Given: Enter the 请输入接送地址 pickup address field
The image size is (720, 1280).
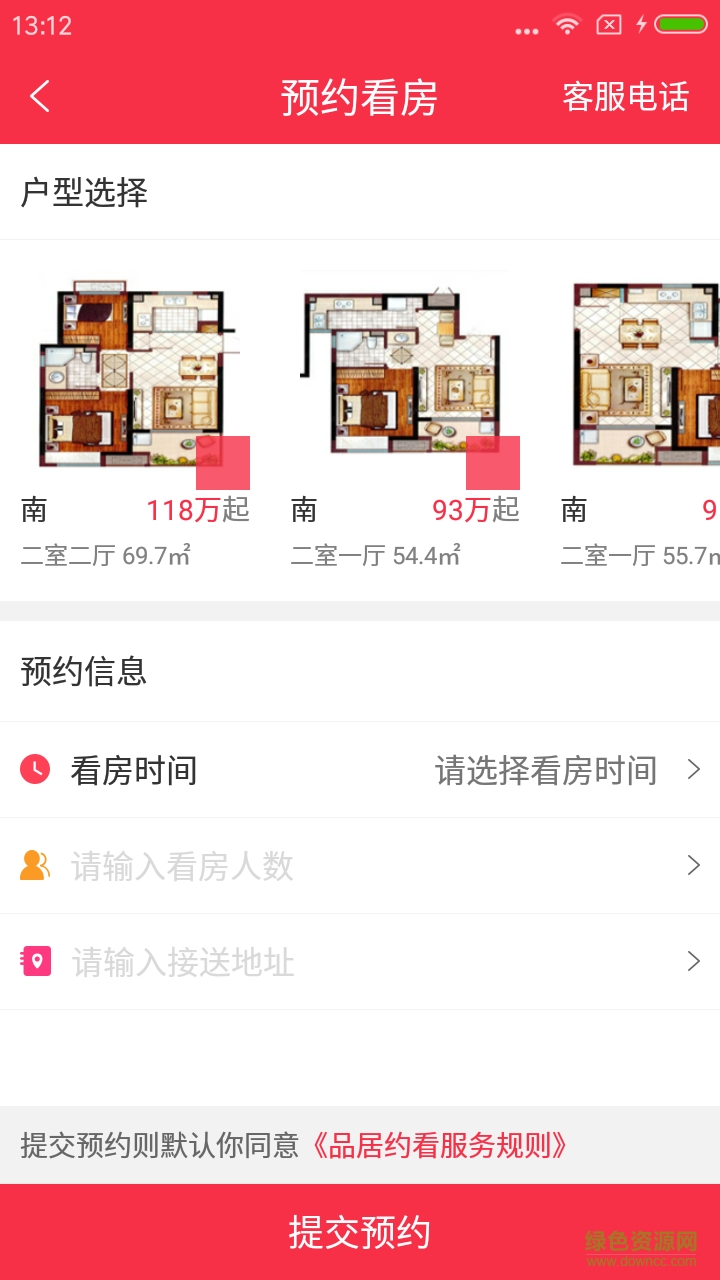Looking at the screenshot, I should (360, 962).
